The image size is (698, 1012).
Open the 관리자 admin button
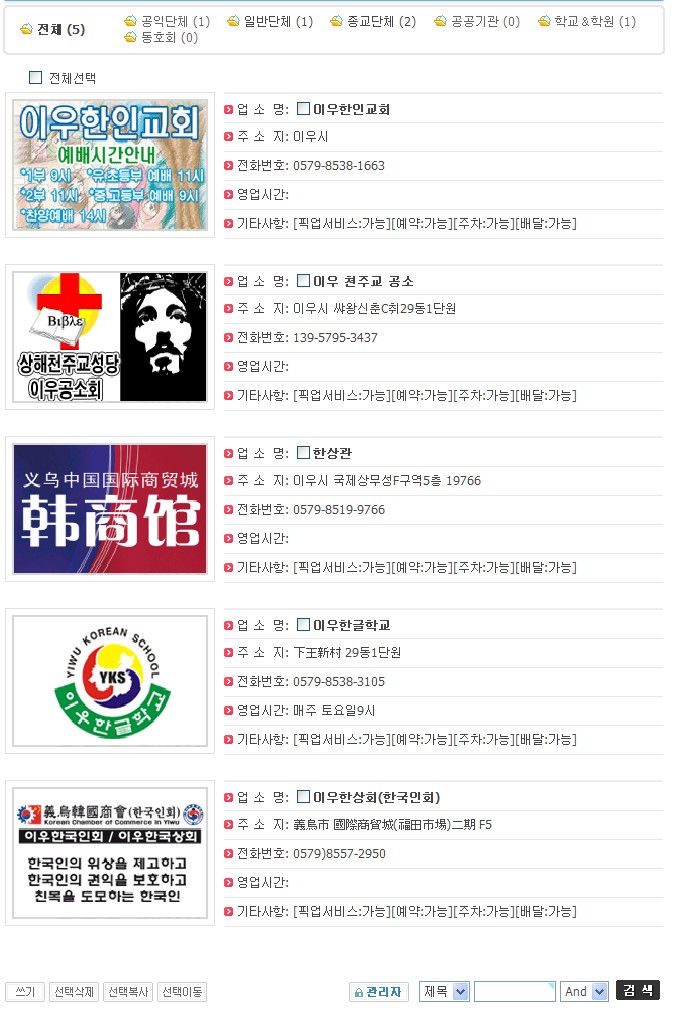click(379, 992)
